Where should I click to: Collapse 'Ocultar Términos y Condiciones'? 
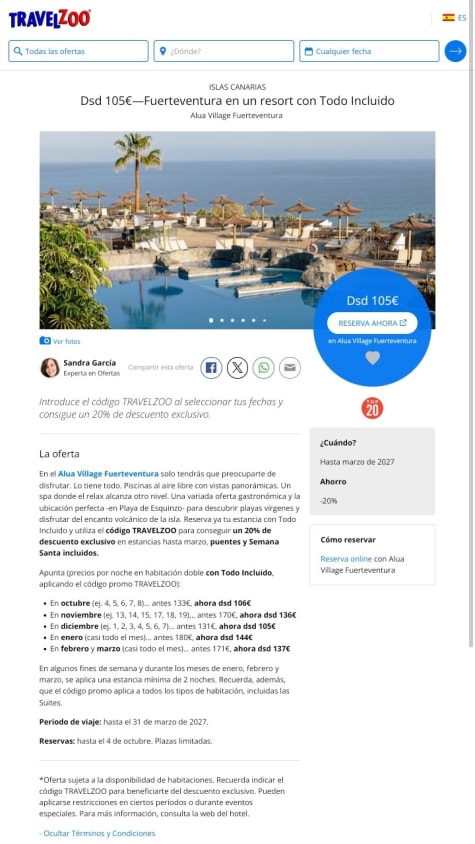pos(97,833)
